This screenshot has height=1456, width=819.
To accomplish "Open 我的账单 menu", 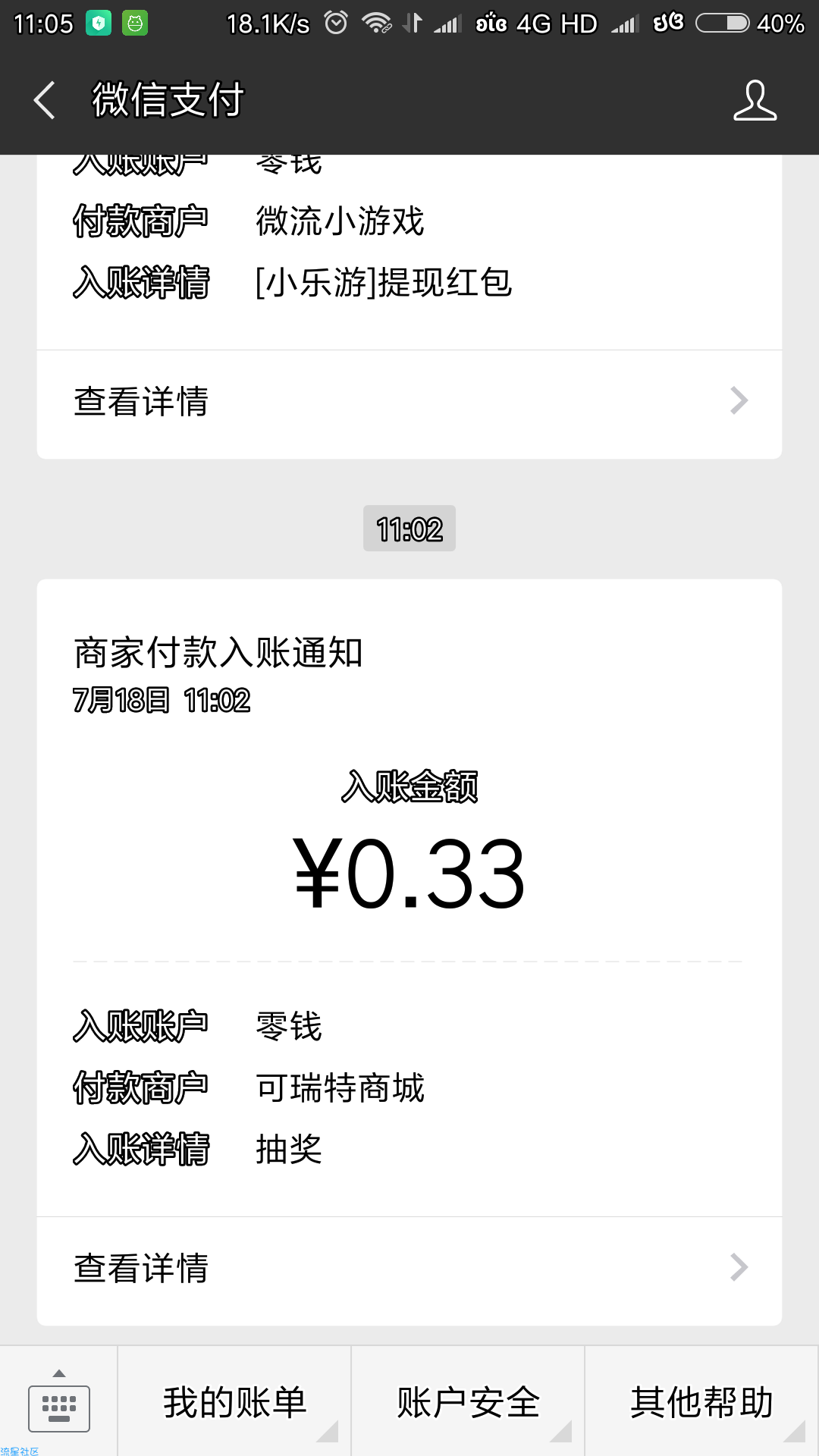I will [x=234, y=1401].
